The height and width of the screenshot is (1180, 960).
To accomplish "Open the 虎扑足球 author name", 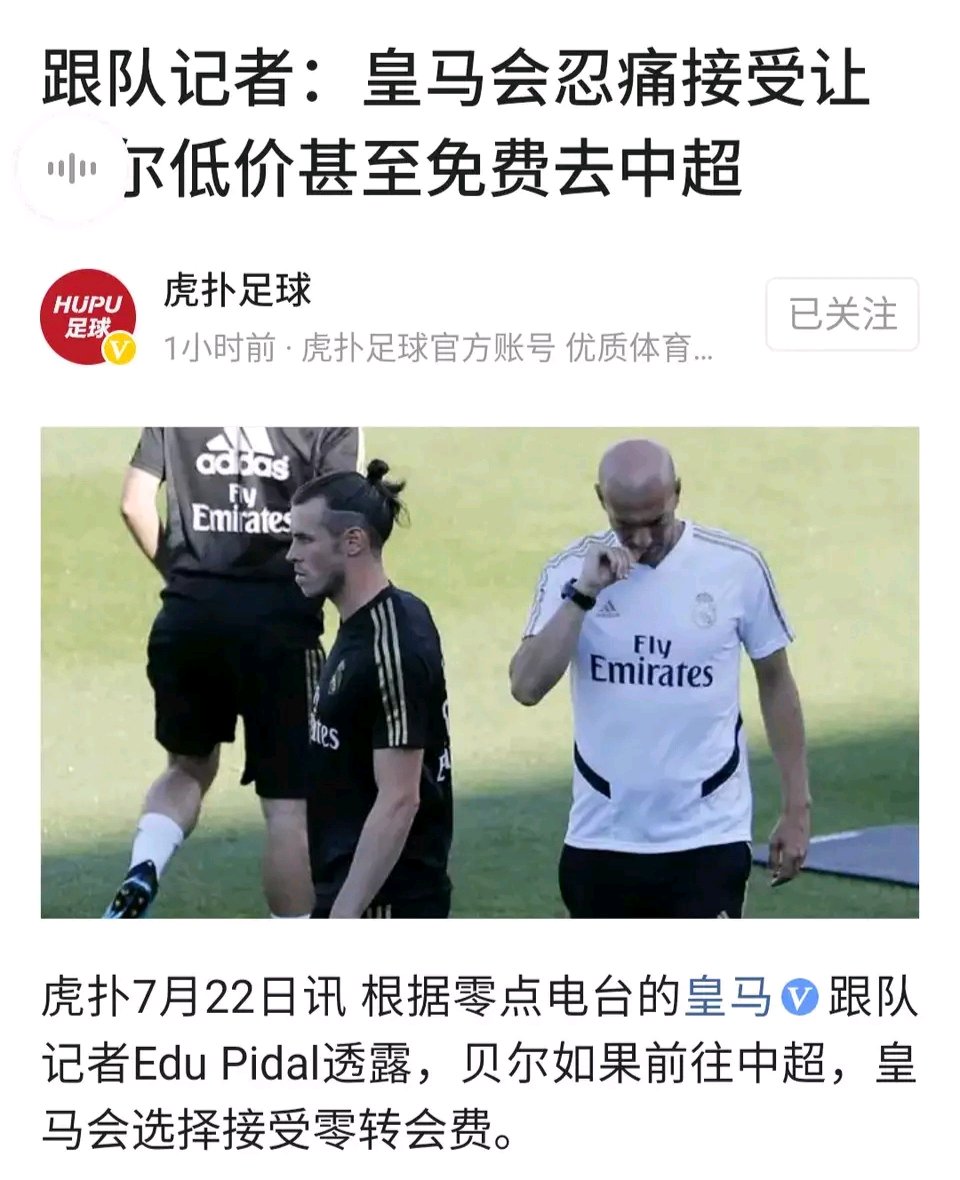I will (238, 290).
